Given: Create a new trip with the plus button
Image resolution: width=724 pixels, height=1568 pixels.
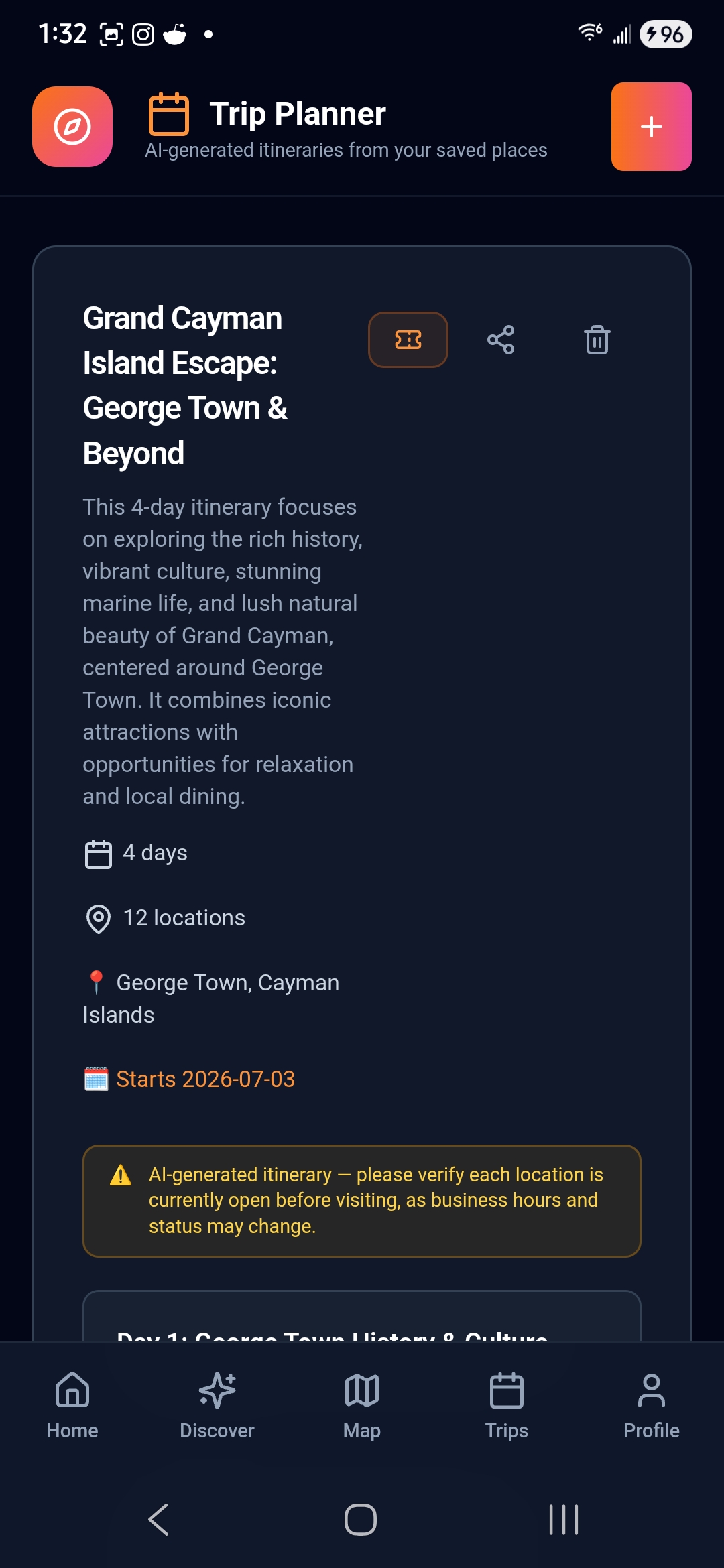Looking at the screenshot, I should coord(651,127).
